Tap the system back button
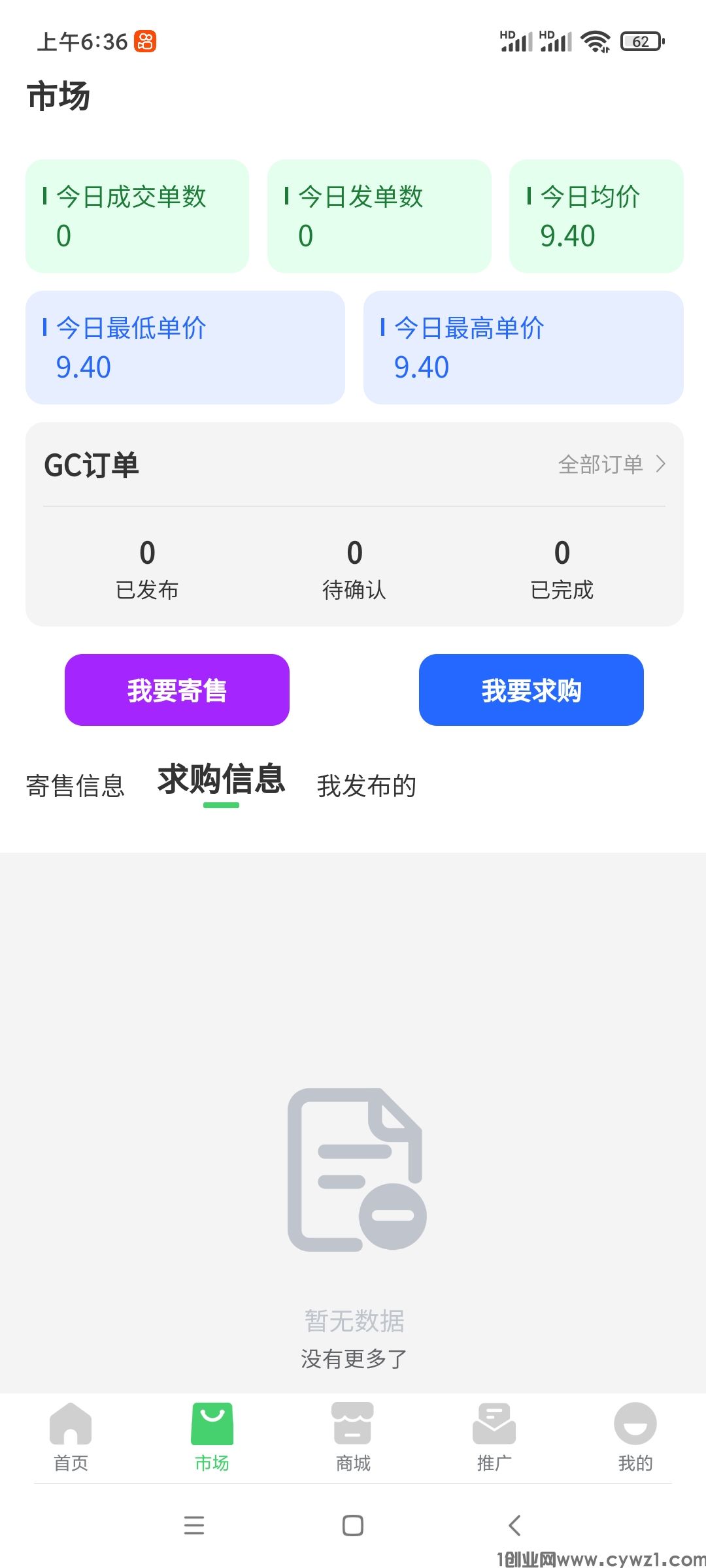Screen dimensions: 706x1568 tap(514, 1526)
